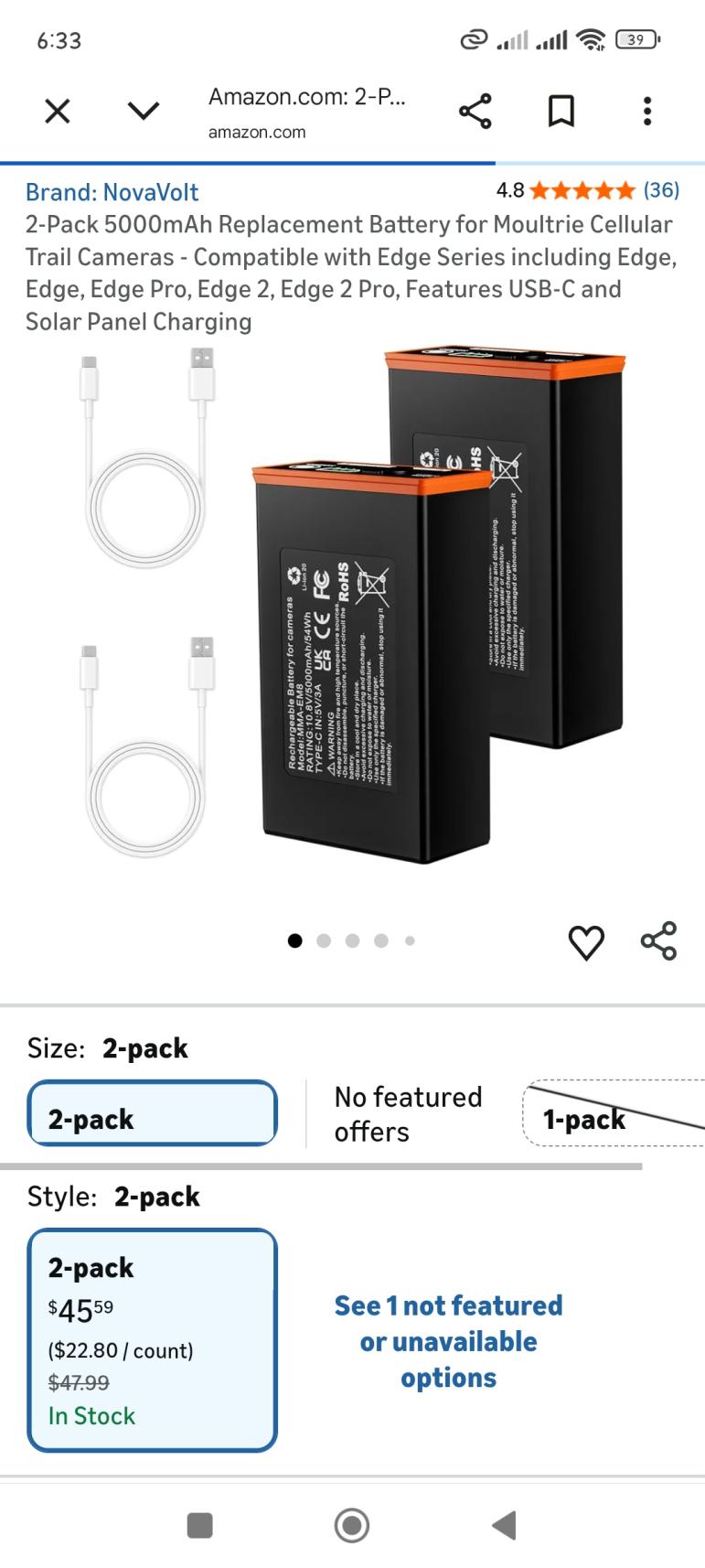705x1568 pixels.
Task: Add the battery to wish list
Action: tap(586, 942)
